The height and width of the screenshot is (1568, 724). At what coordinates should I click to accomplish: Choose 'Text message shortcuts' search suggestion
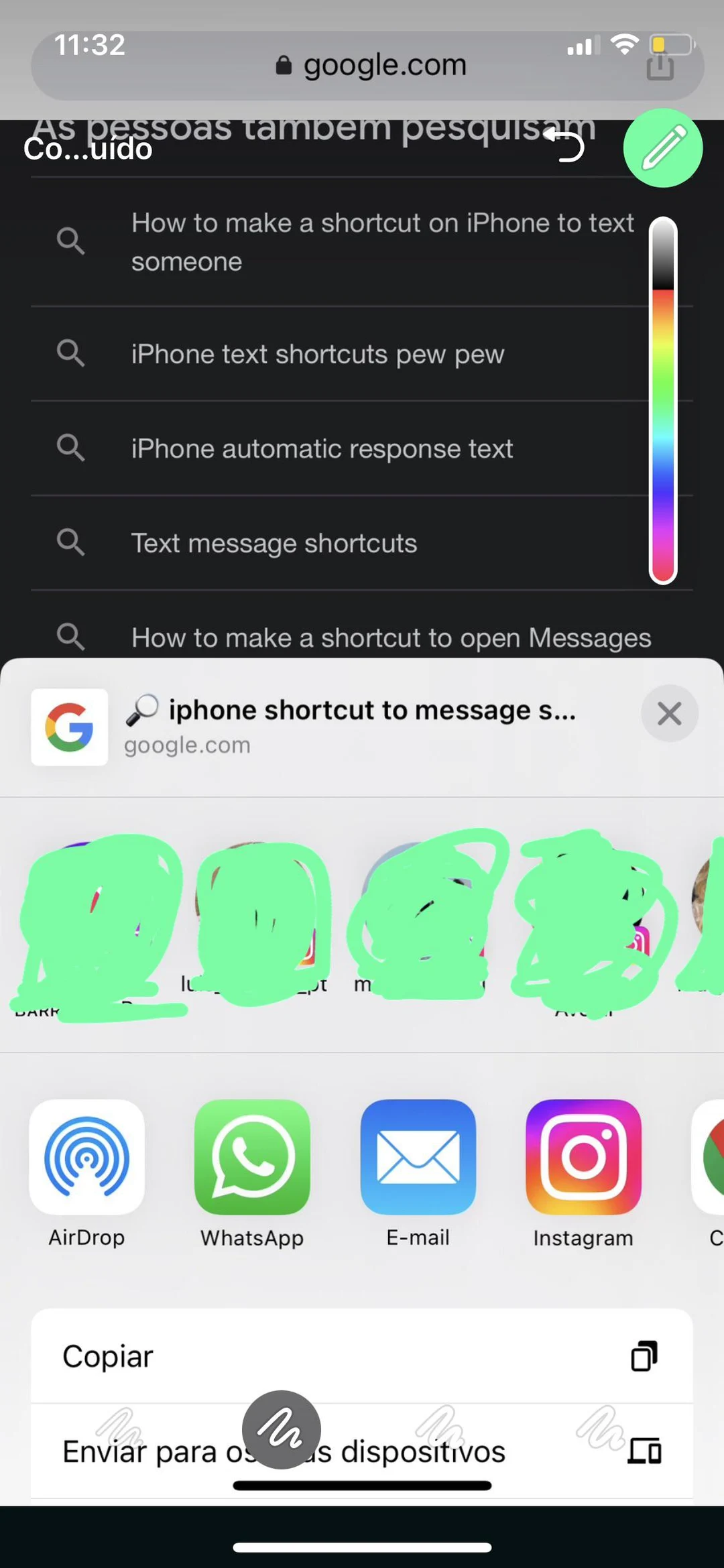pos(274,543)
